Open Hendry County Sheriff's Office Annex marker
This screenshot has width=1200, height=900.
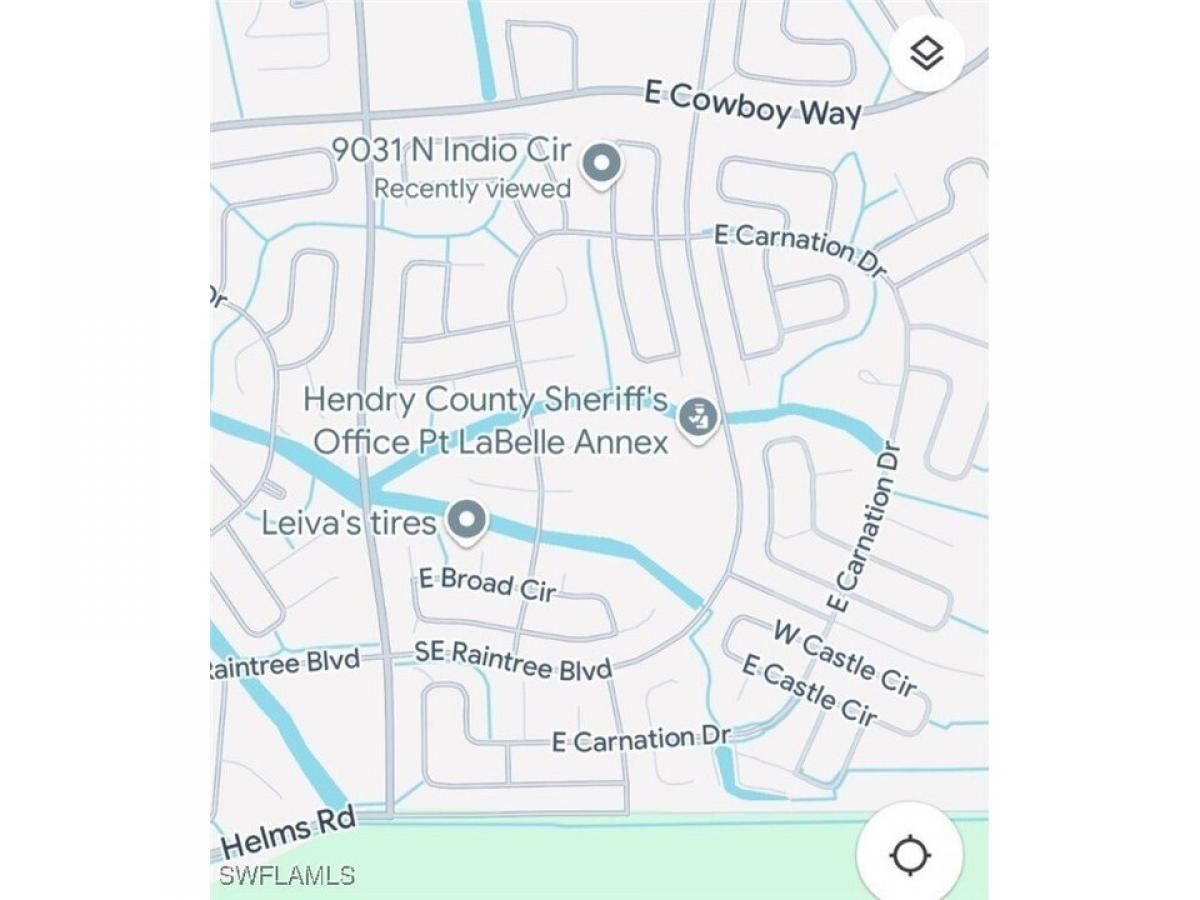(699, 417)
